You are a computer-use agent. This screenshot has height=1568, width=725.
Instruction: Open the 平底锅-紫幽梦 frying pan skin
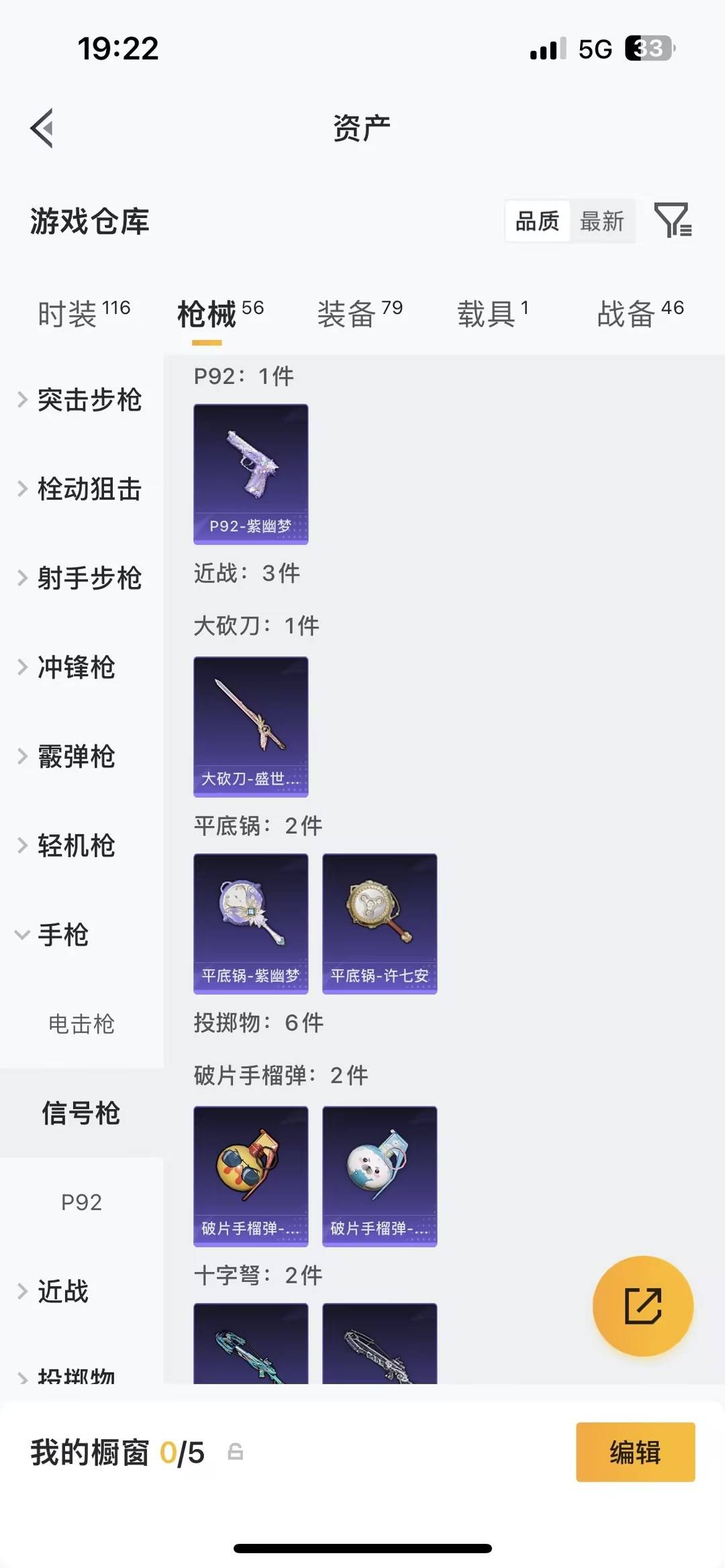(250, 923)
